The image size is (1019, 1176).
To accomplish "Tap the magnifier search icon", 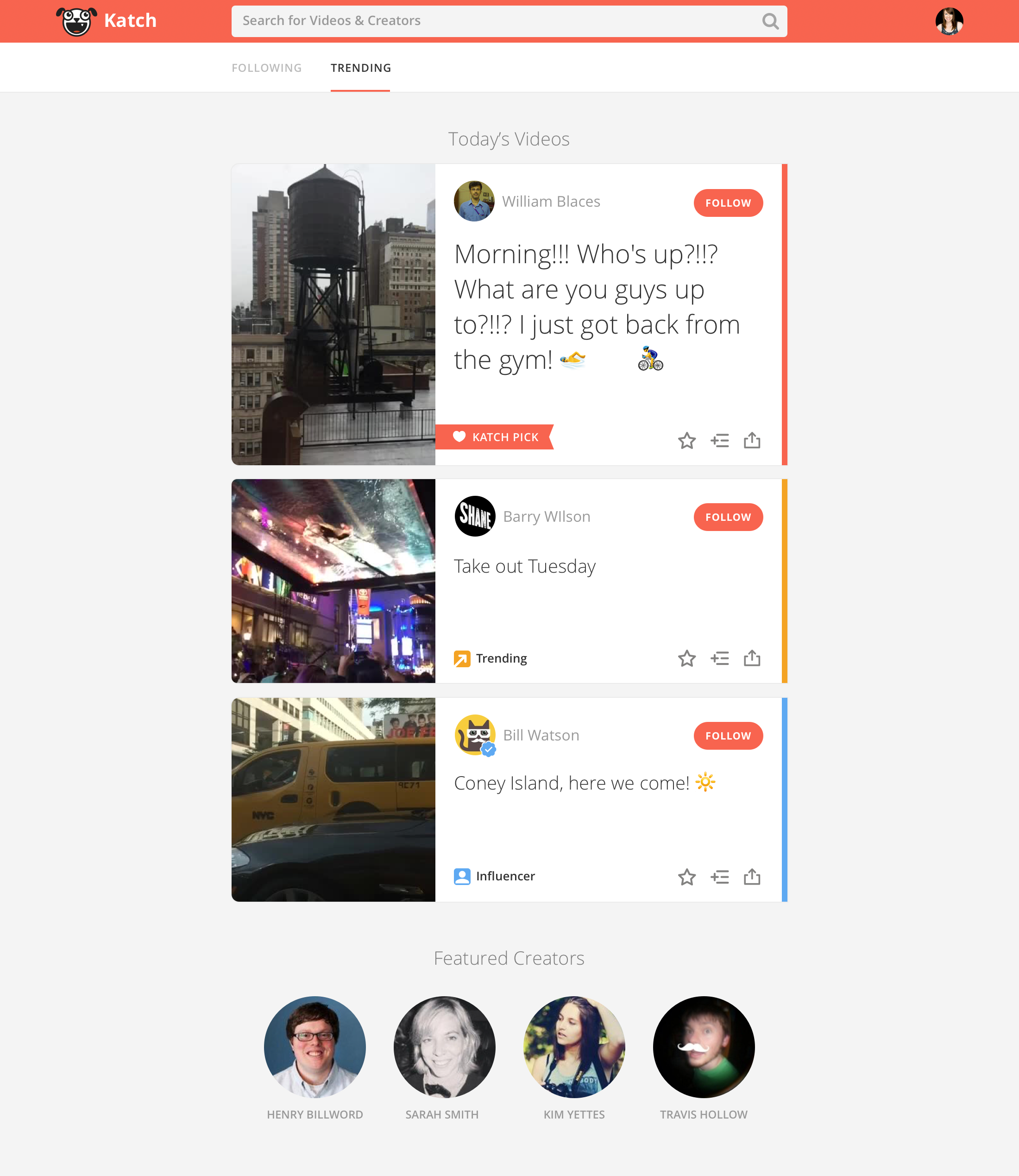I will 770,21.
